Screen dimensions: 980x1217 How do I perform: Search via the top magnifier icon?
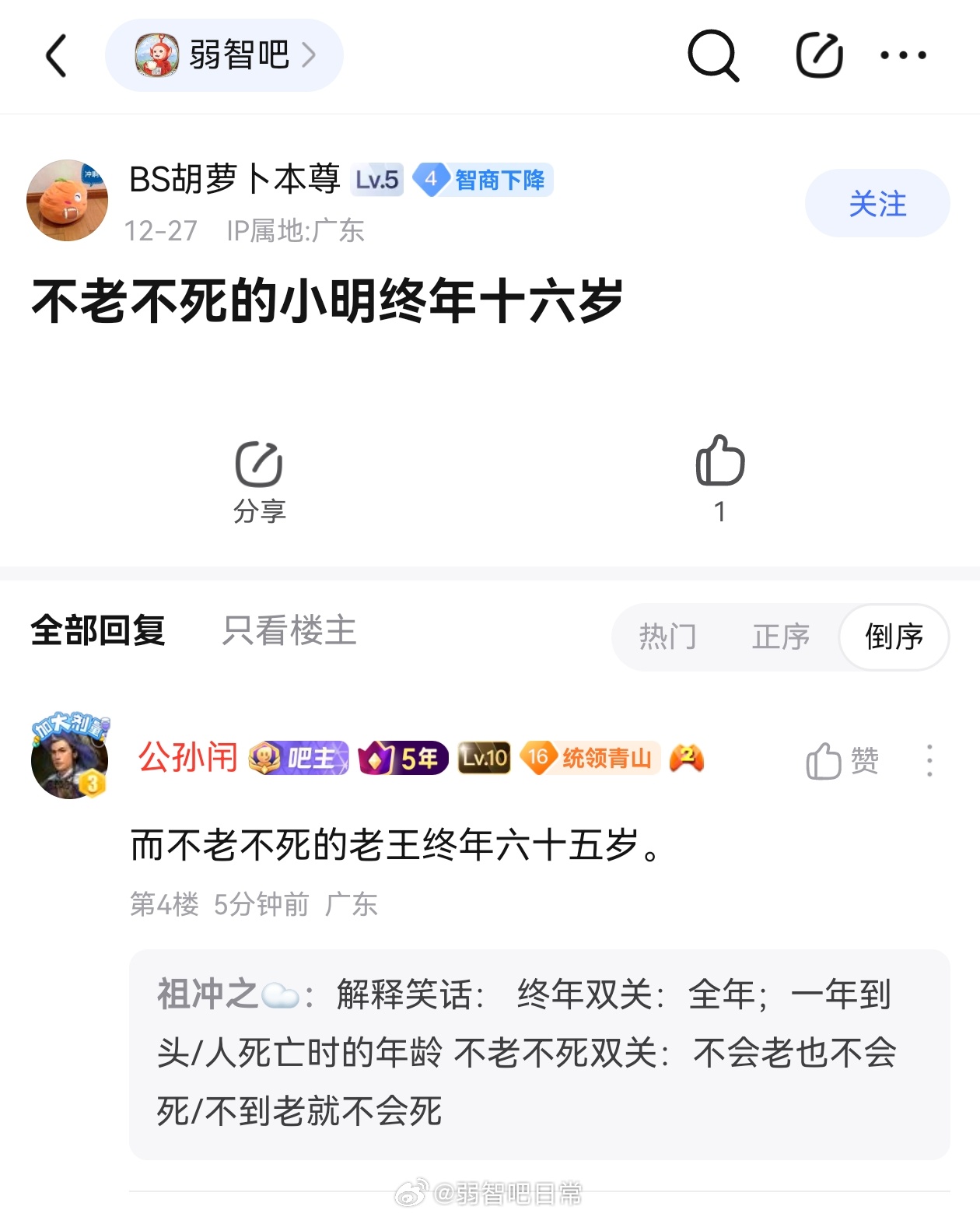point(712,56)
